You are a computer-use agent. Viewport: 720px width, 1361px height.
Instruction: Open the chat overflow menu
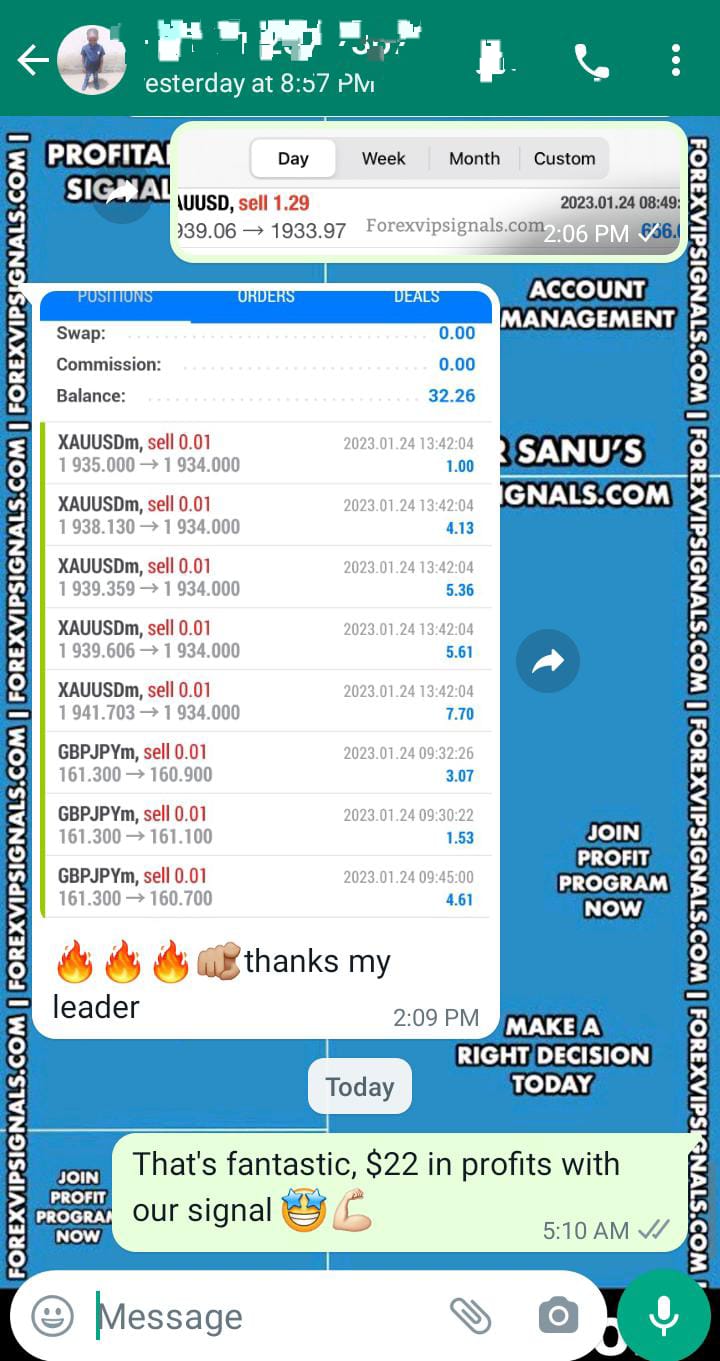coord(676,61)
